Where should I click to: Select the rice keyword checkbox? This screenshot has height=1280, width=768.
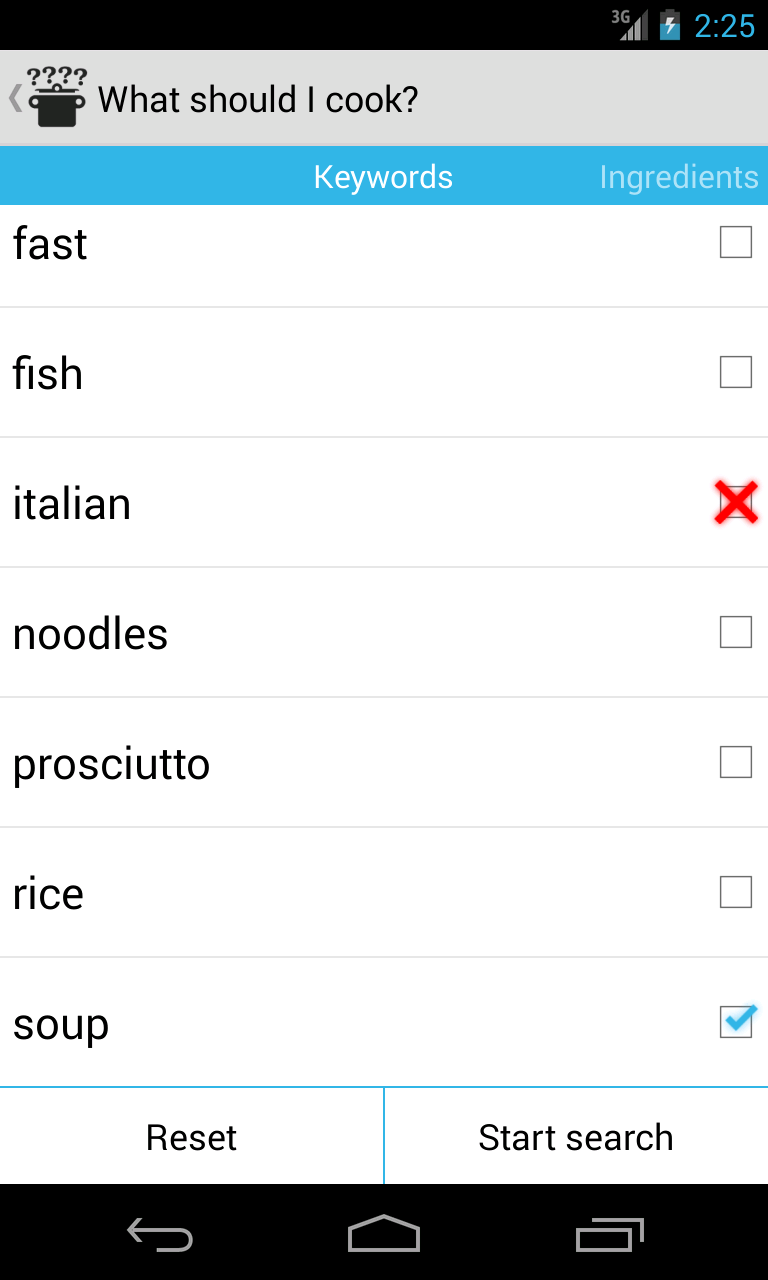click(736, 892)
